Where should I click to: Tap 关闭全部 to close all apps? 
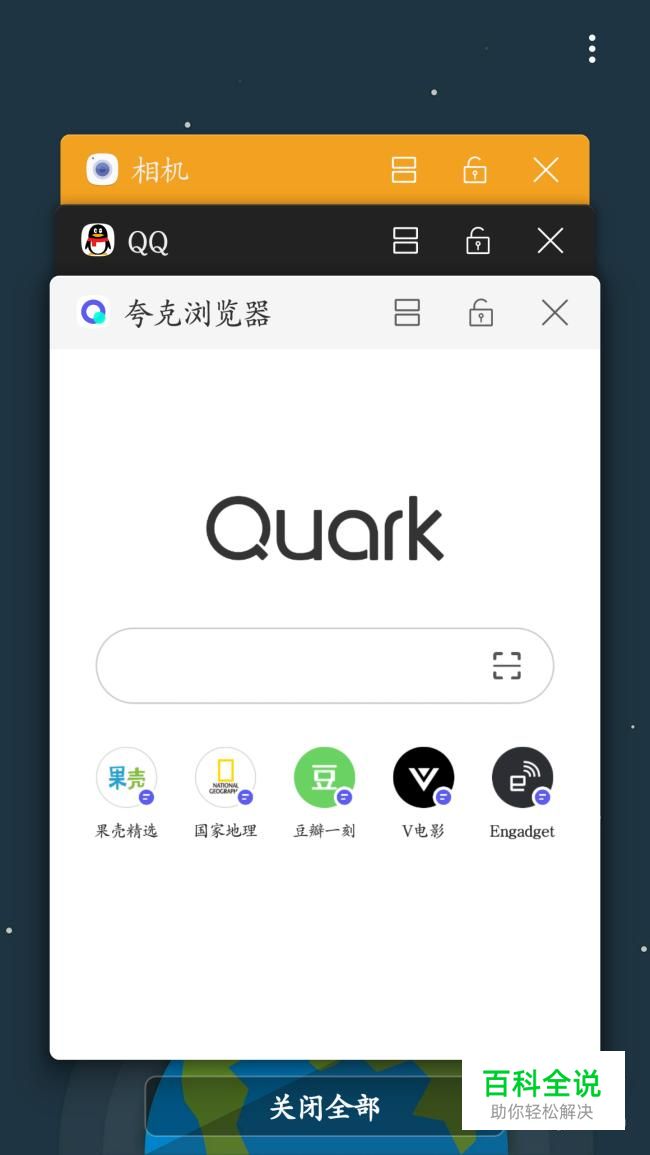(325, 1107)
